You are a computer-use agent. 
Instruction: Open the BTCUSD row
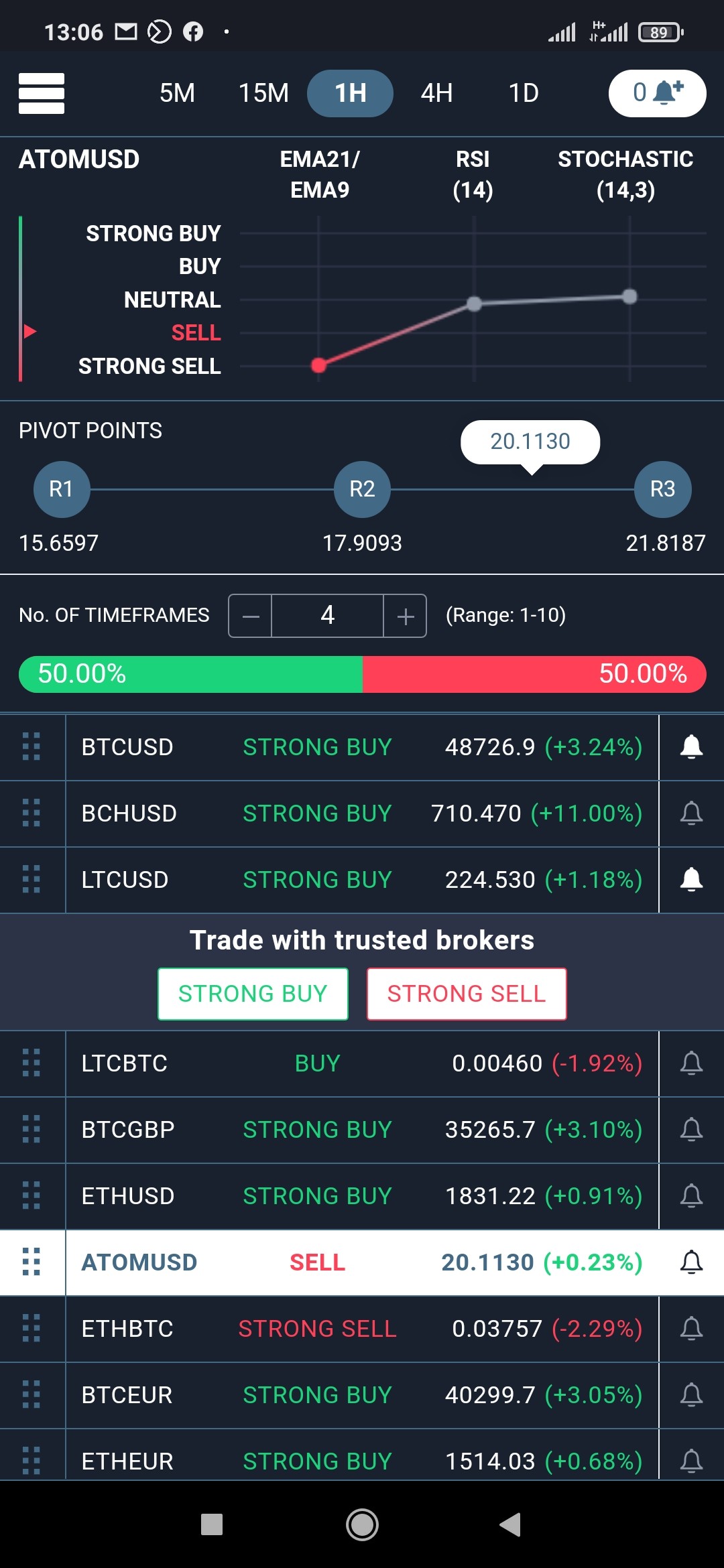click(362, 747)
